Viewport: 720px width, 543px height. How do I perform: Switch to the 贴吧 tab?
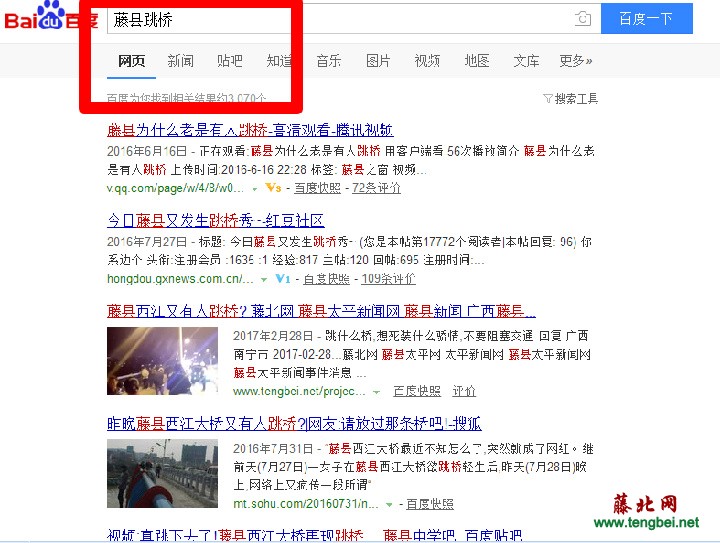pos(230,61)
